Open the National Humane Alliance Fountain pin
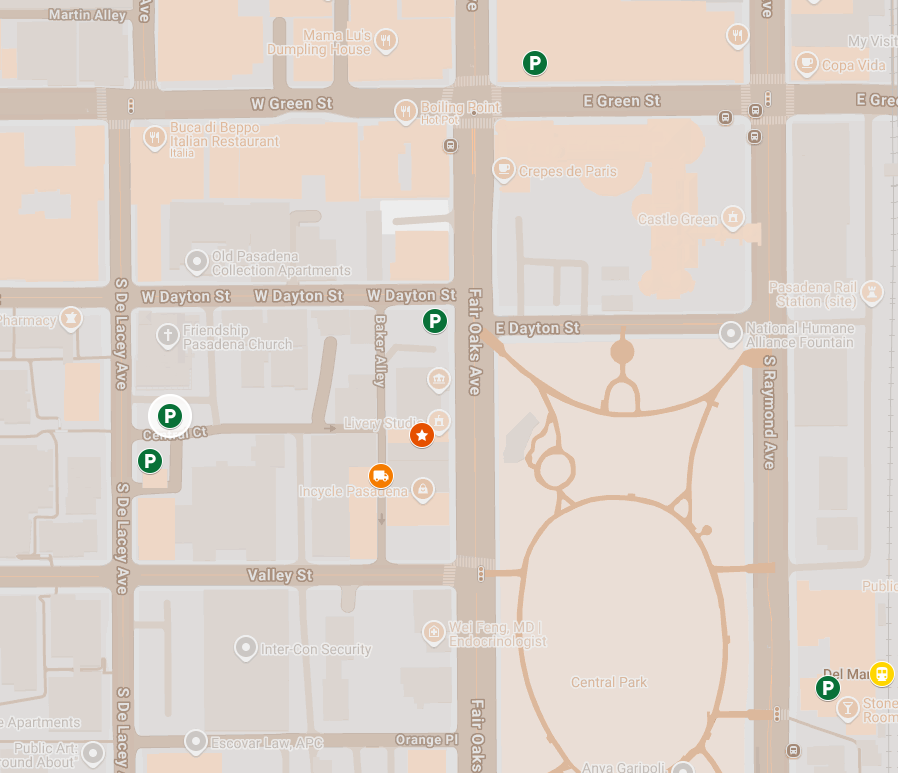The height and width of the screenshot is (773, 898). [731, 332]
